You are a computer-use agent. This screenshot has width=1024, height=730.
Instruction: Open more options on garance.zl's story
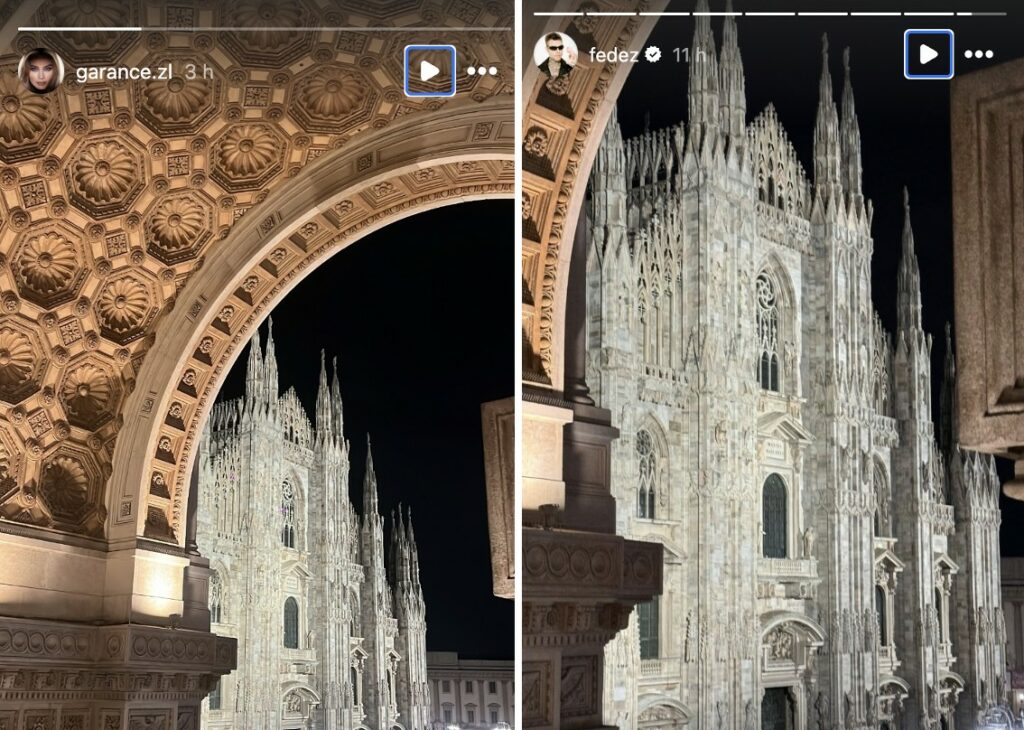point(482,71)
